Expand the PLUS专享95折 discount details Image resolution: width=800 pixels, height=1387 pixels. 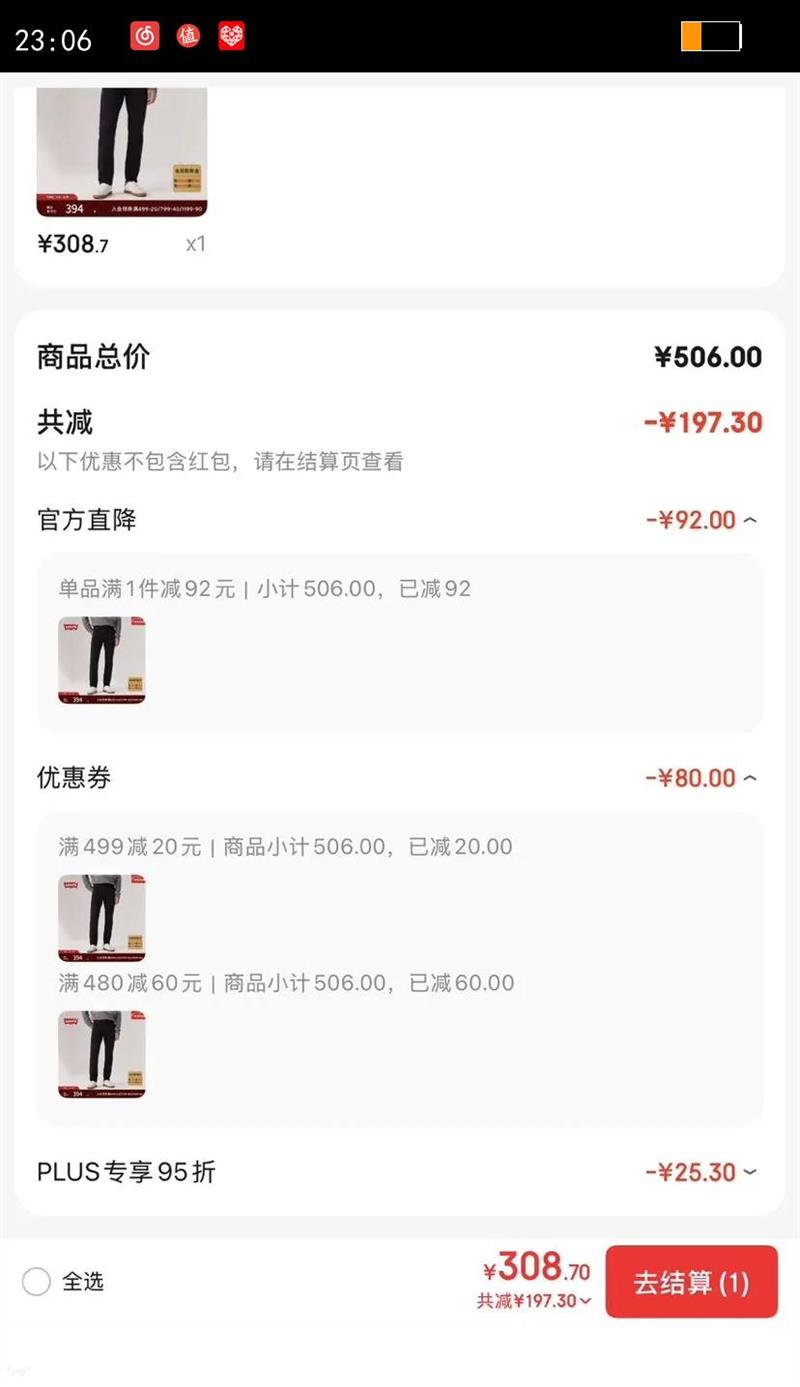click(752, 1171)
